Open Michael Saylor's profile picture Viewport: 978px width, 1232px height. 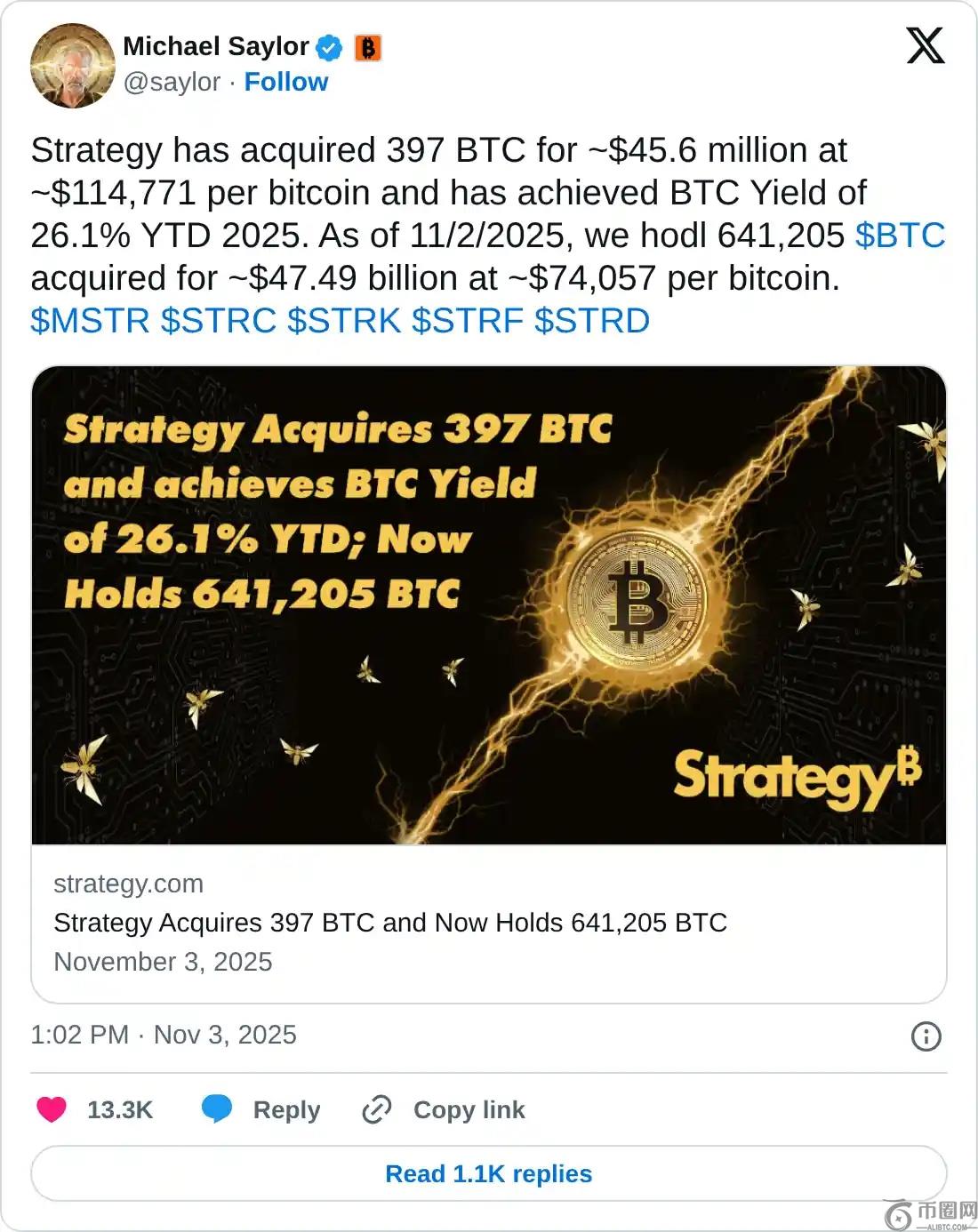[x=72, y=66]
